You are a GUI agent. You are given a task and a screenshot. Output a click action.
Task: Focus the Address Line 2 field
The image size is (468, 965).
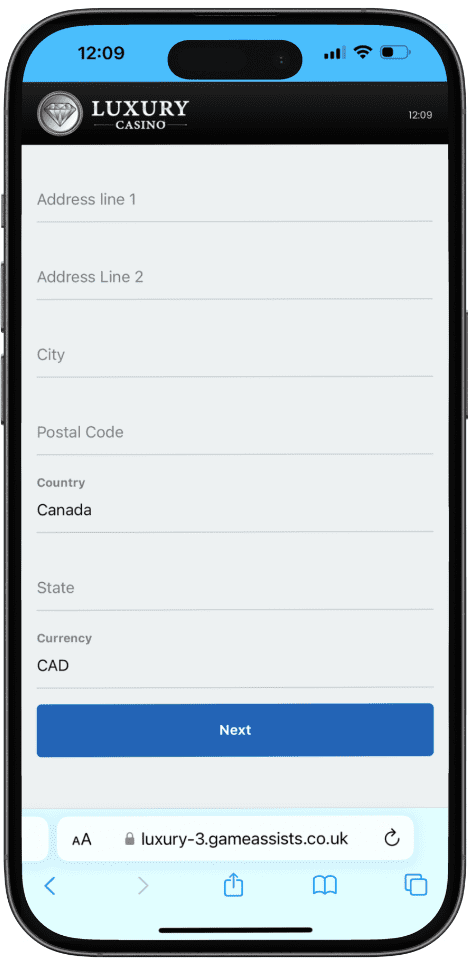click(x=235, y=278)
